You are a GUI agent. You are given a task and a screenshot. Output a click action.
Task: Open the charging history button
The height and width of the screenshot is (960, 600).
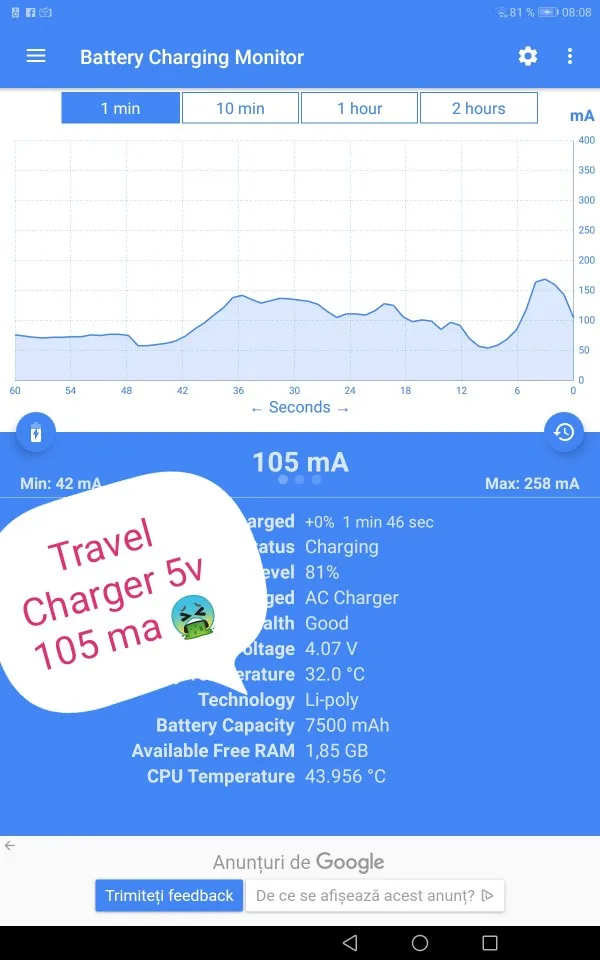[564, 432]
